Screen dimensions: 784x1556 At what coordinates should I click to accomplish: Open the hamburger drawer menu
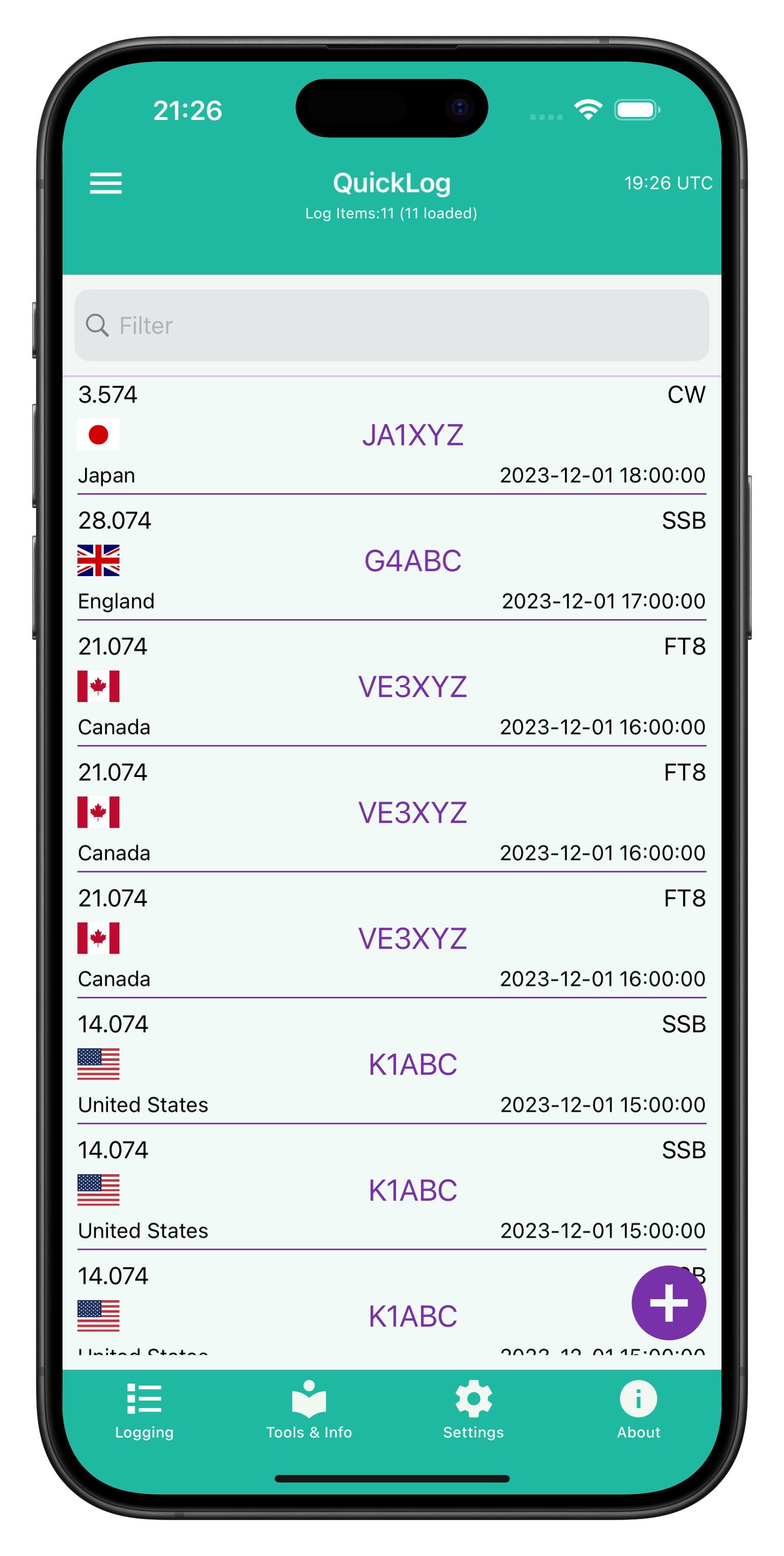tap(106, 183)
